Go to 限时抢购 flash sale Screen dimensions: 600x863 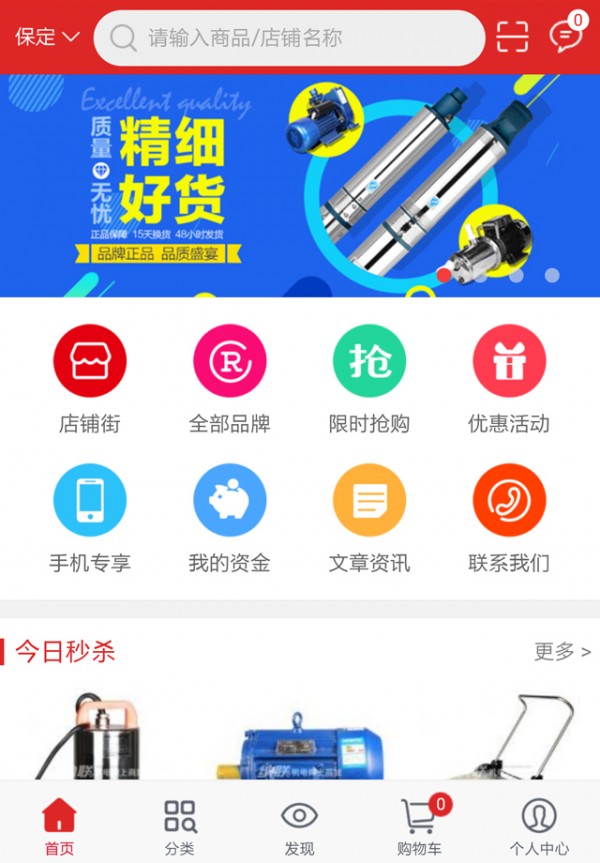369,378
